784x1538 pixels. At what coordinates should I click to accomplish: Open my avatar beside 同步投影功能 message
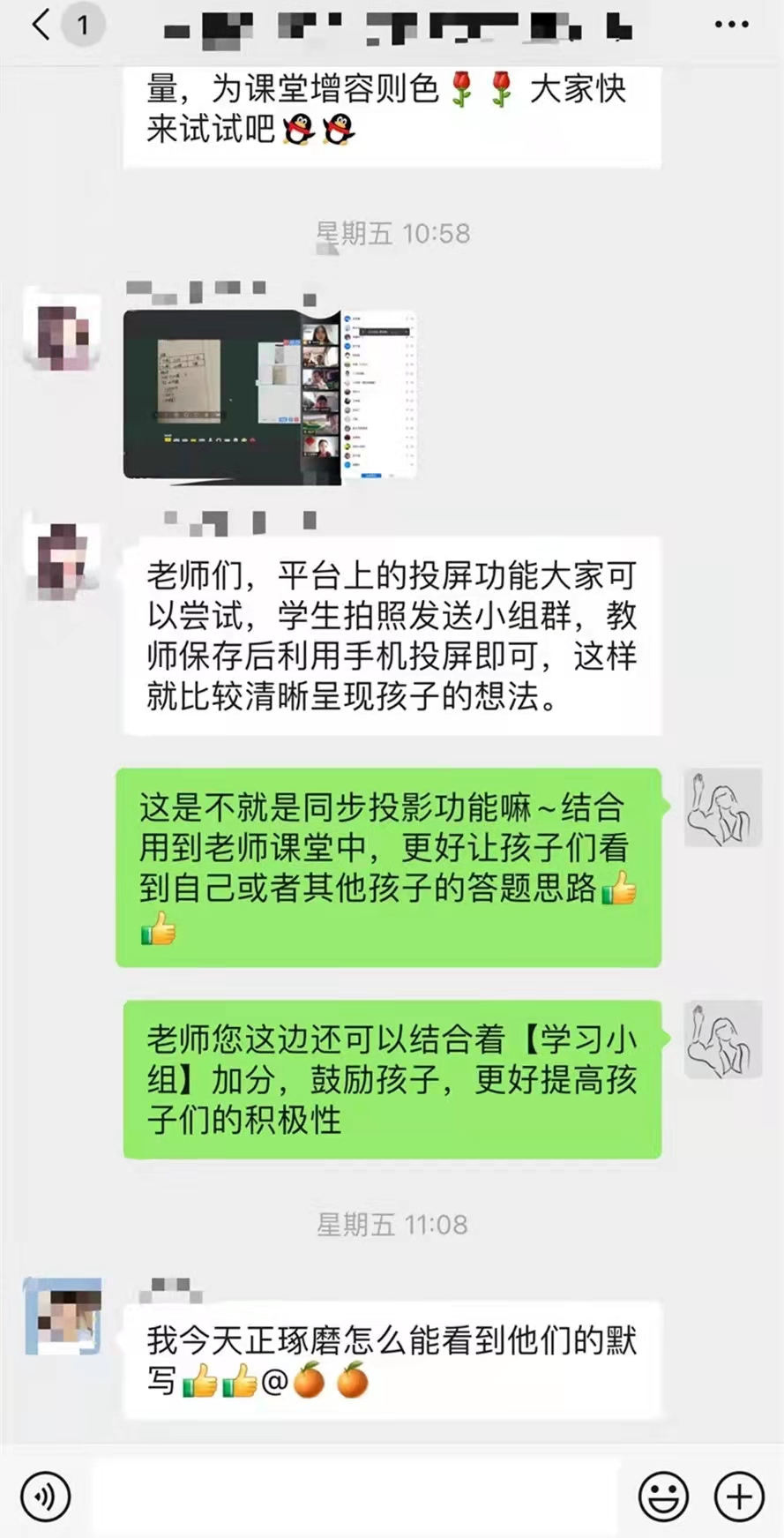tap(723, 807)
